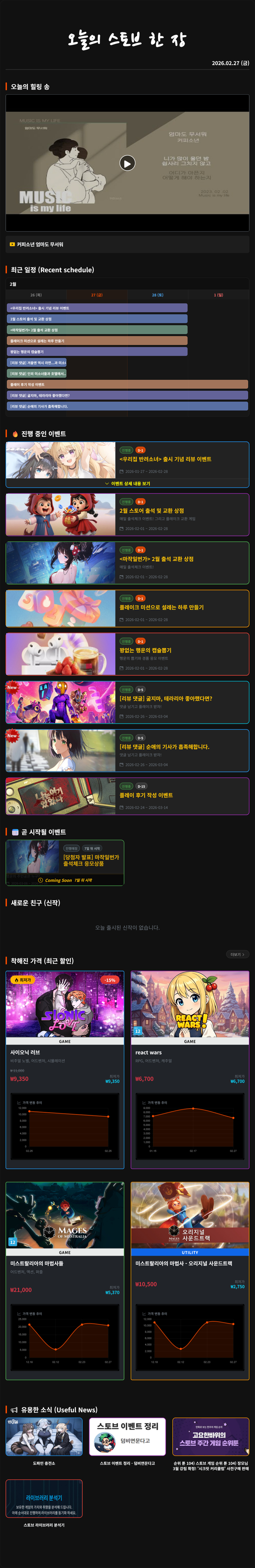Open the 우리집 반려소녀 출시 기념 리뷰 이벤트 card

[165, 460]
